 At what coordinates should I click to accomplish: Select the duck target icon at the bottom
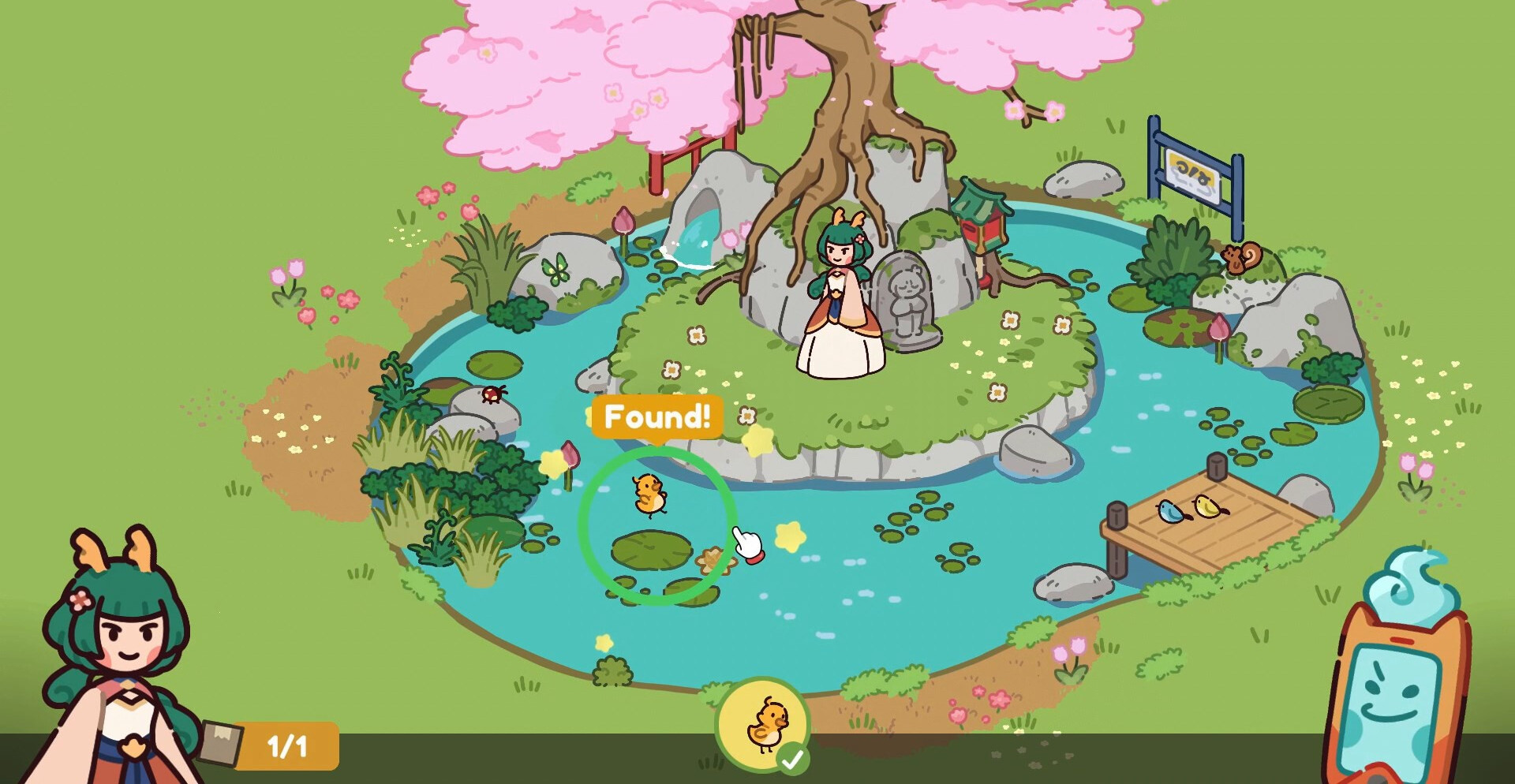pyautogui.click(x=763, y=725)
